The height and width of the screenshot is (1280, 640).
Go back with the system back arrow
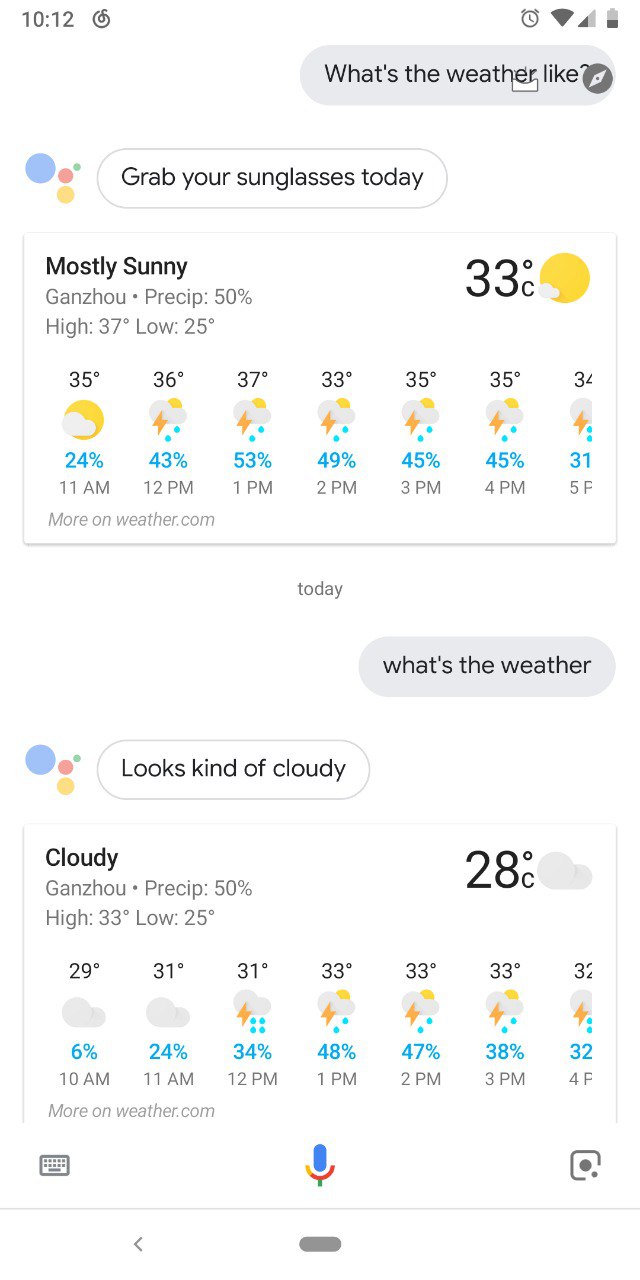click(138, 1244)
